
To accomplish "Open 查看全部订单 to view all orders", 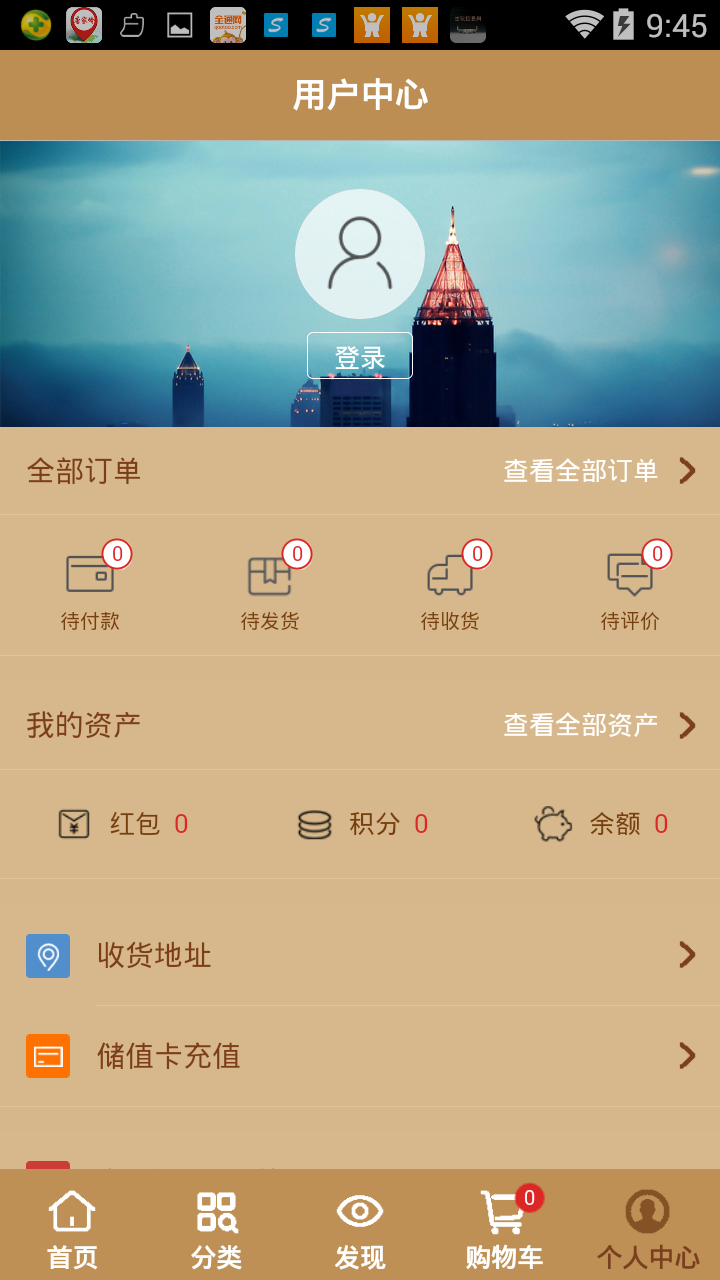I will pyautogui.click(x=598, y=471).
